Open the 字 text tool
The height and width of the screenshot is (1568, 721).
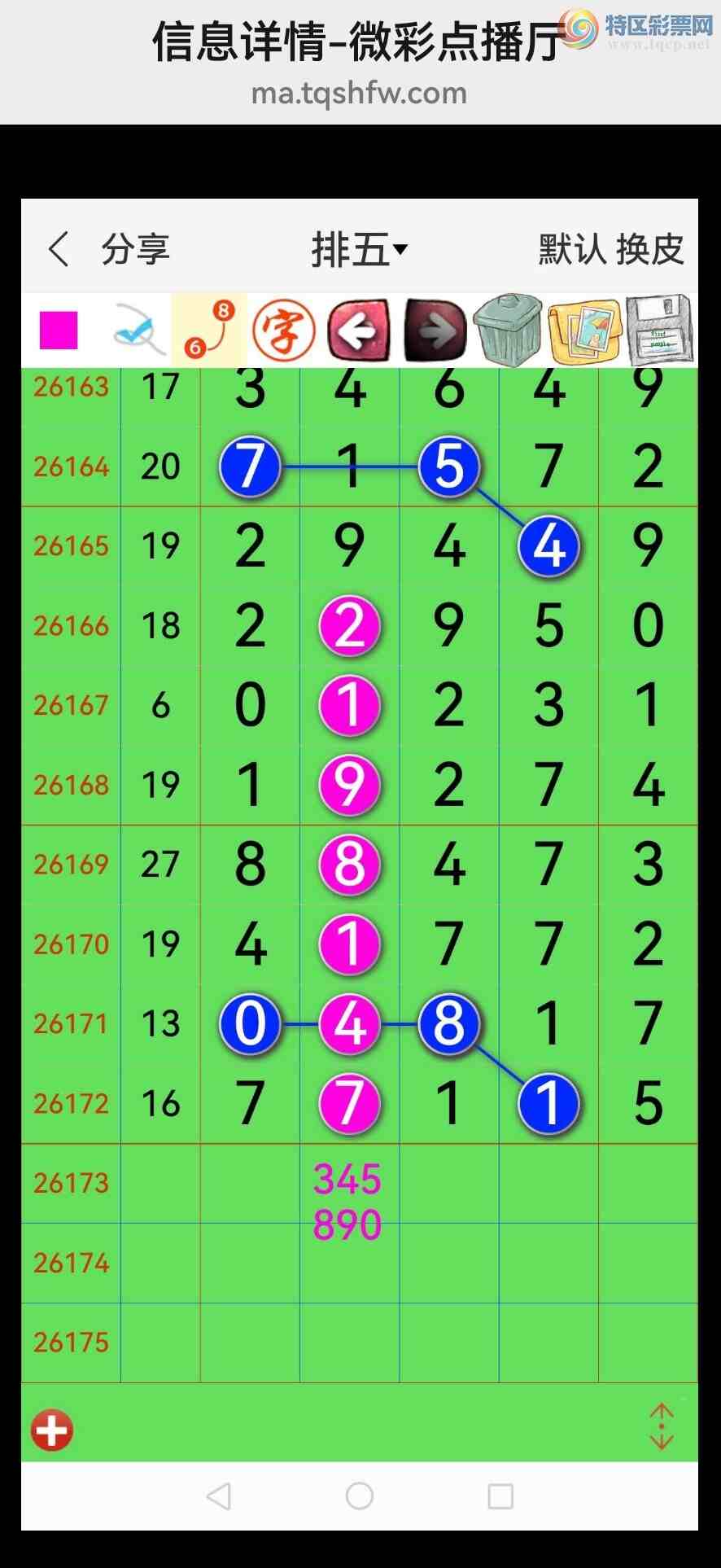pos(283,331)
